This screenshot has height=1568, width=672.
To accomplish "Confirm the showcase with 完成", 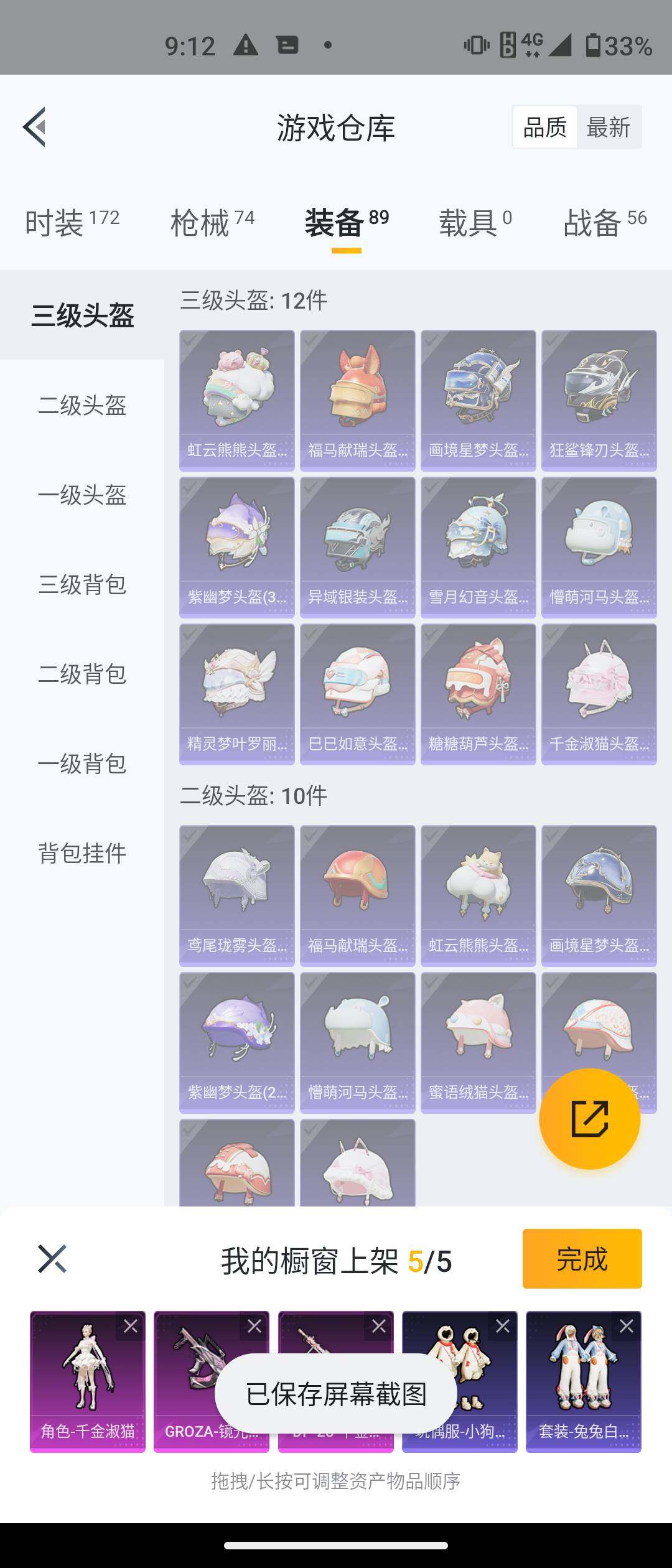I will (x=582, y=1259).
